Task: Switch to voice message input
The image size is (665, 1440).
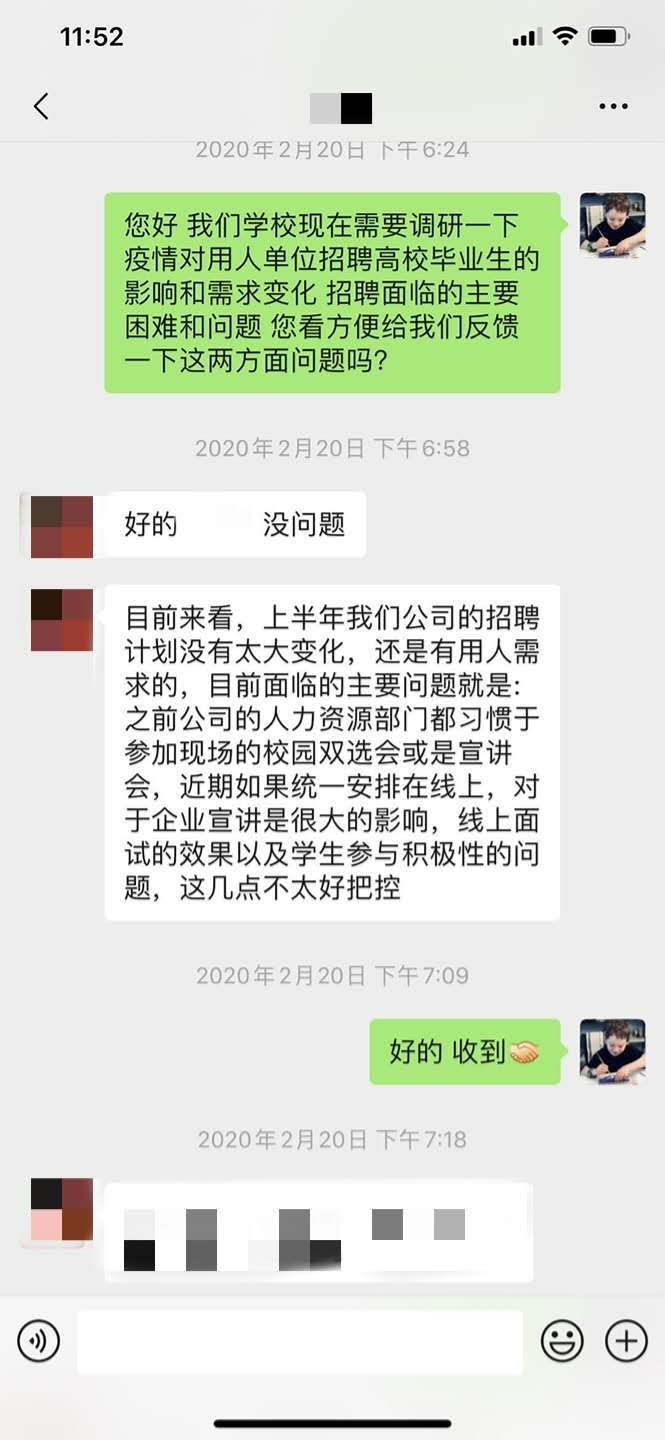Action: pyautogui.click(x=39, y=1341)
